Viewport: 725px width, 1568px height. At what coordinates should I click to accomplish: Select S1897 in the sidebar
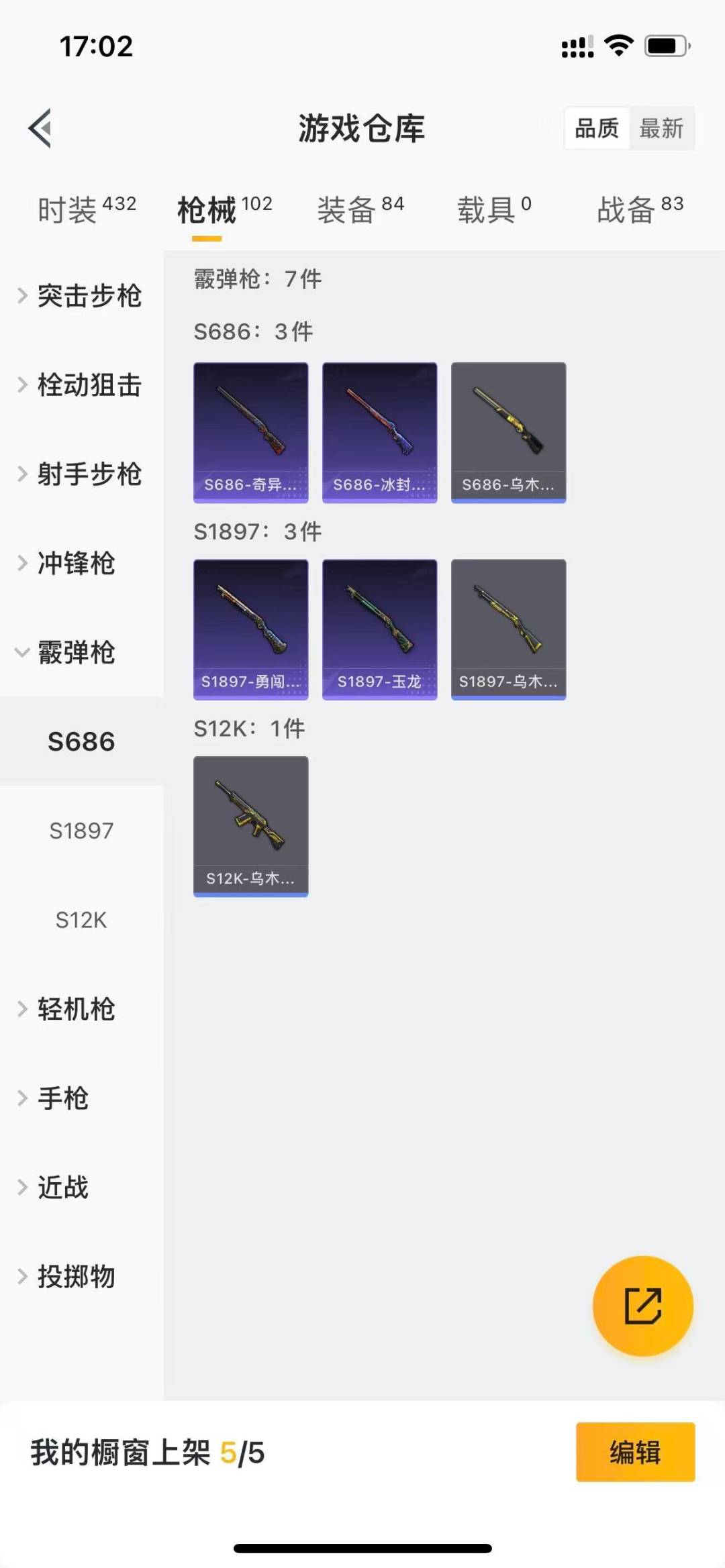coord(81,831)
